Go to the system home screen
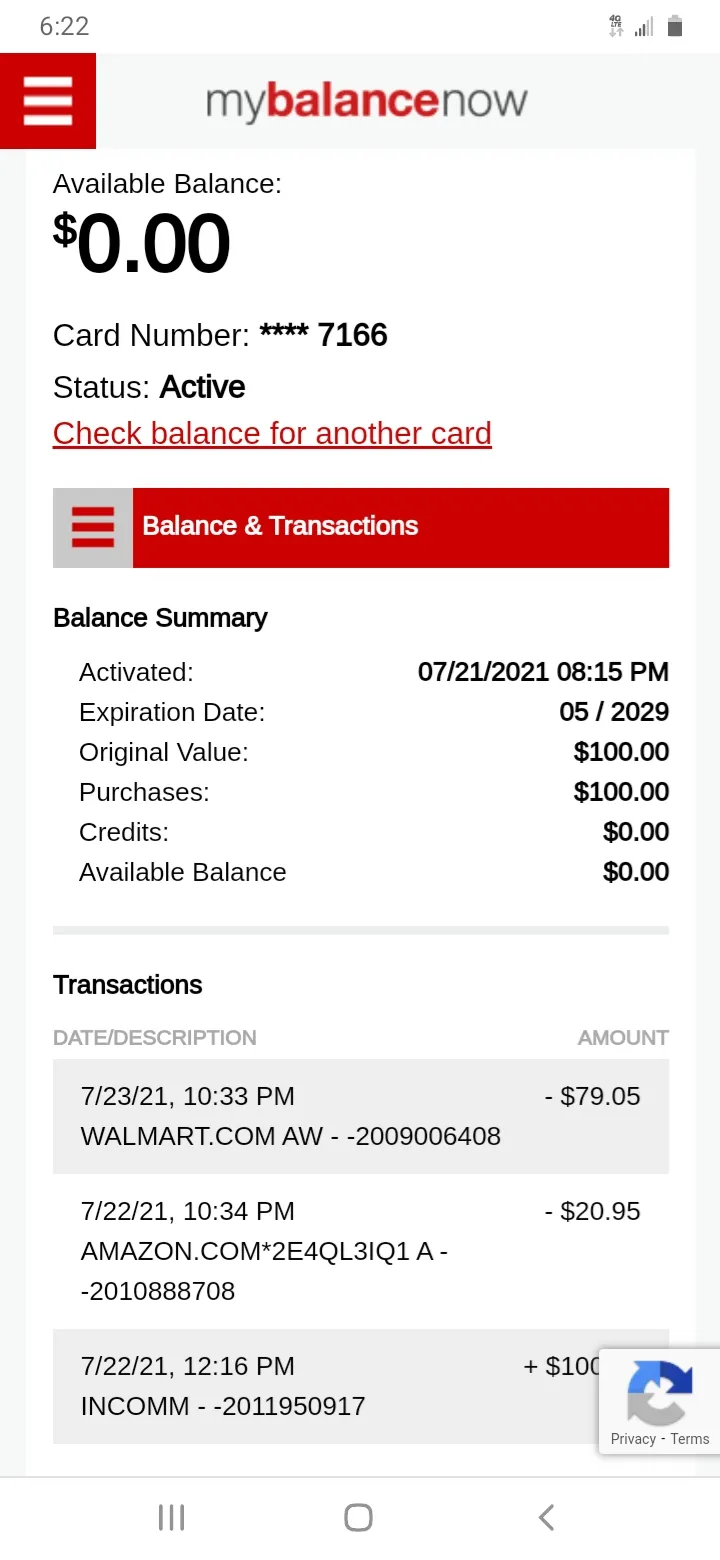Viewport: 720px width, 1560px height. pos(358,1517)
